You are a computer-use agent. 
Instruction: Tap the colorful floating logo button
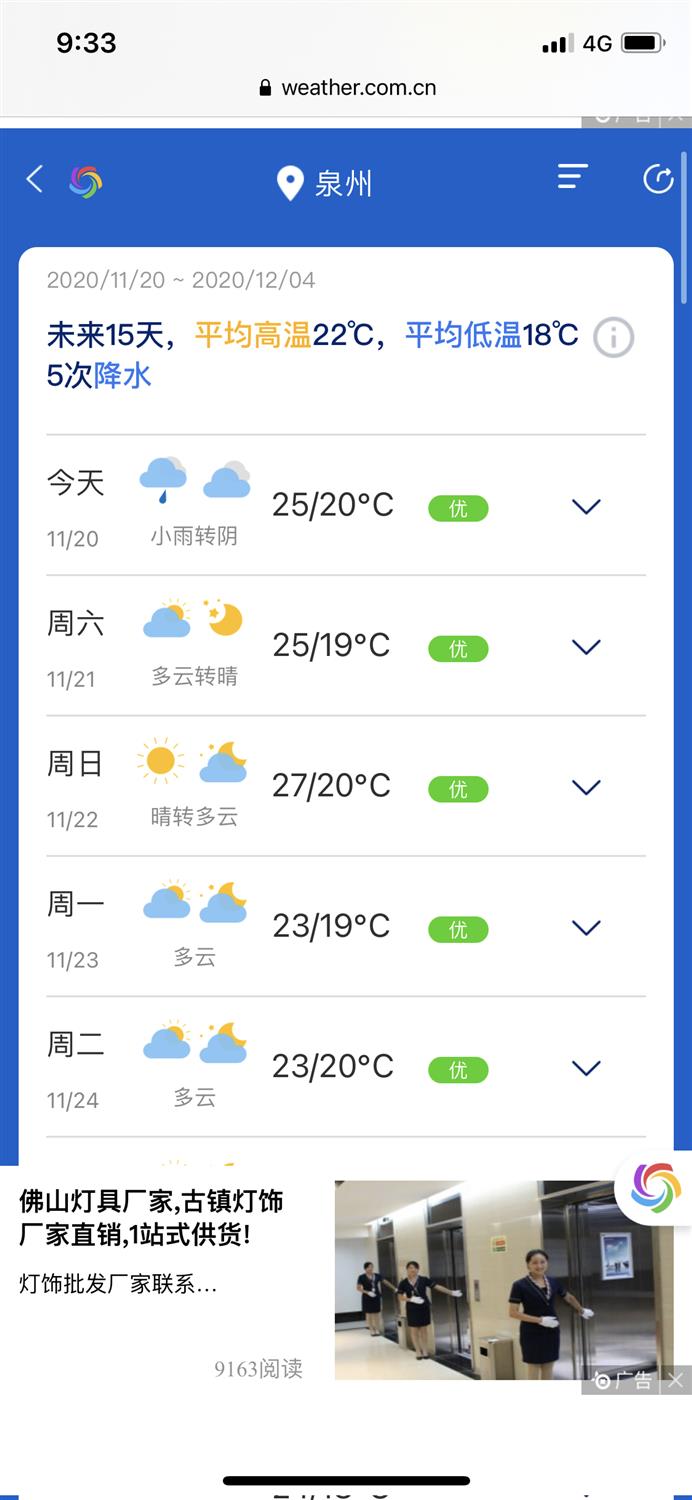(656, 1189)
